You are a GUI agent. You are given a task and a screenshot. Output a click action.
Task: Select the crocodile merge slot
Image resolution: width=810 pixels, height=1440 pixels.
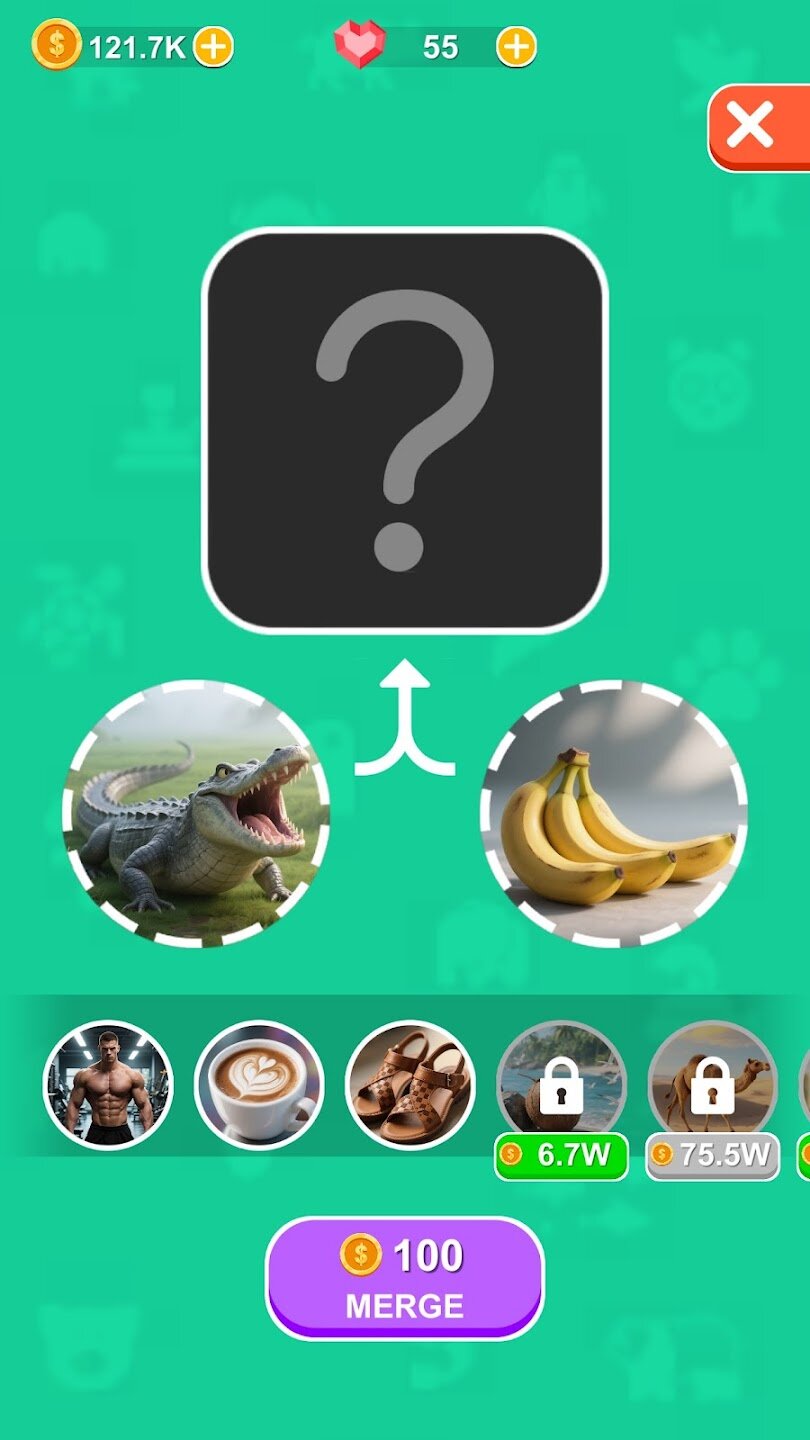(196, 813)
